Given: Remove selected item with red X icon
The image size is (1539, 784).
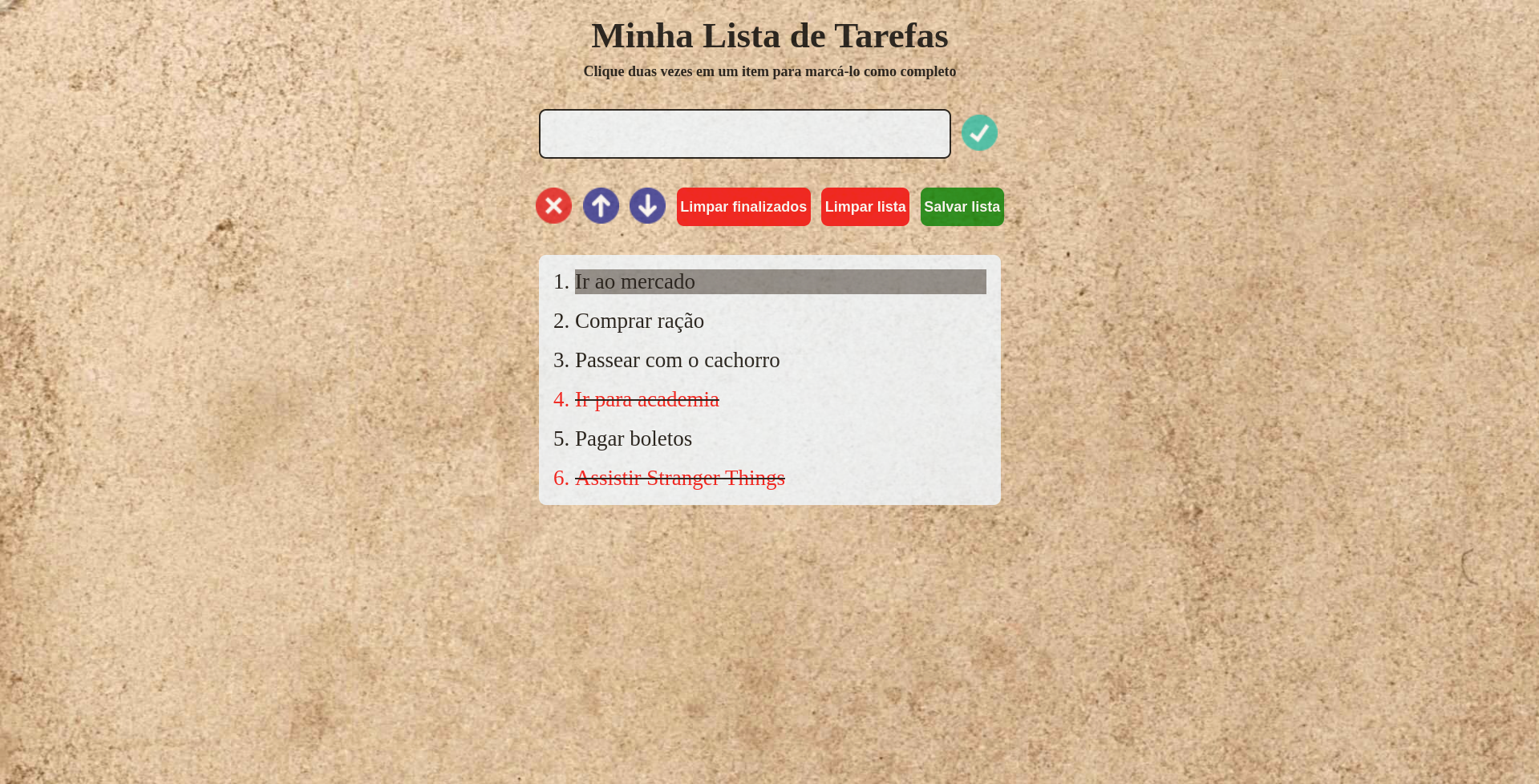Looking at the screenshot, I should [553, 206].
